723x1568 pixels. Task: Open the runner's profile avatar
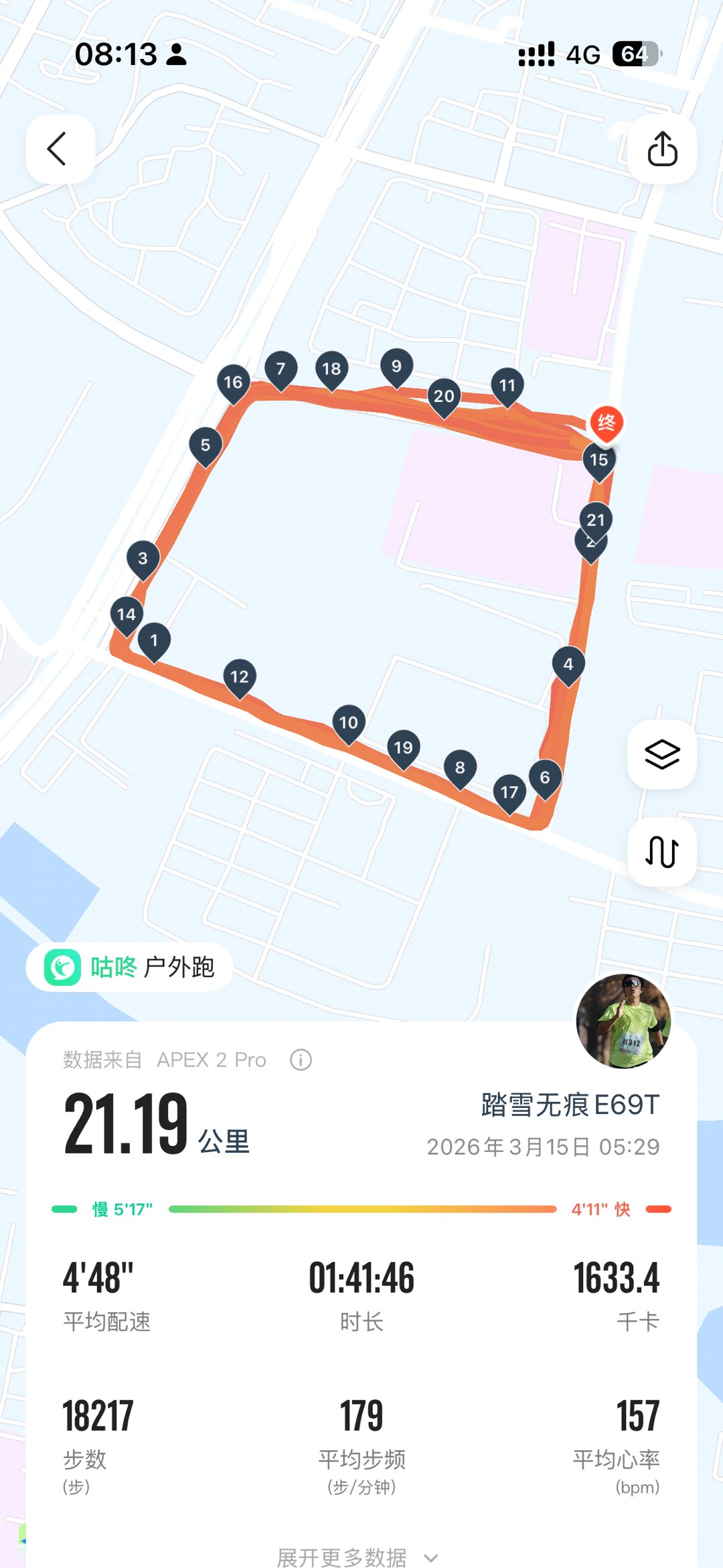(623, 1021)
